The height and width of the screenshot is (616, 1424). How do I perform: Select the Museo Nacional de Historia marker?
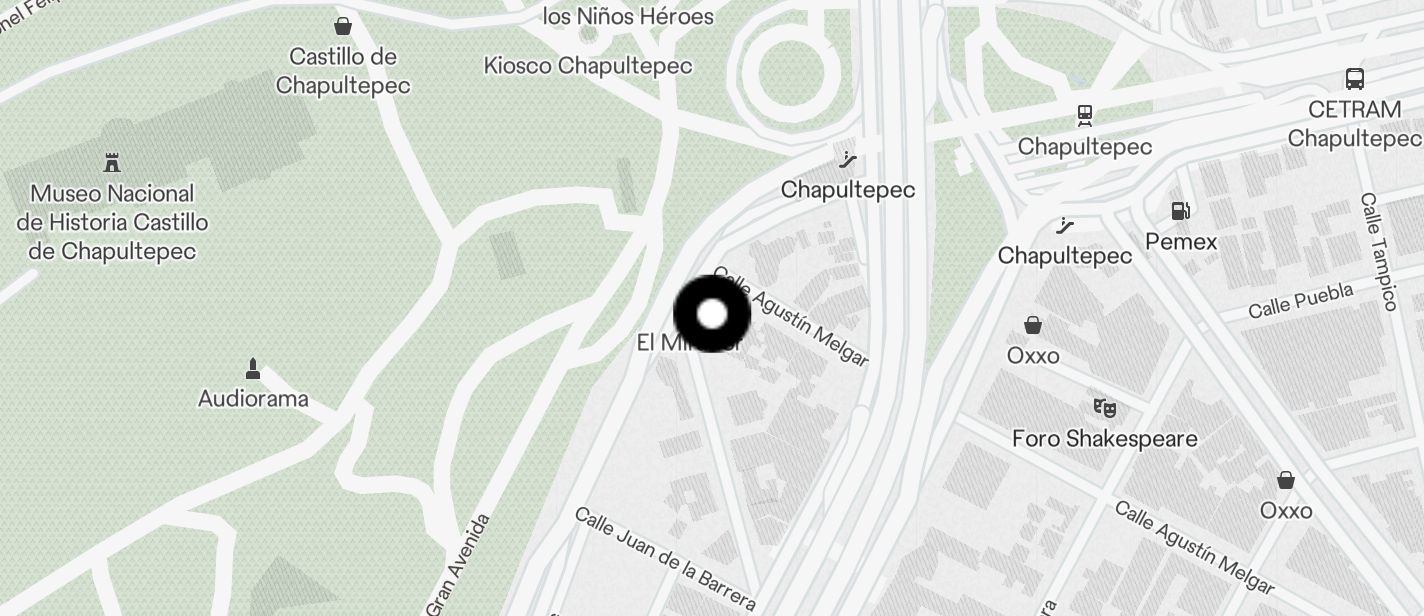(112, 162)
